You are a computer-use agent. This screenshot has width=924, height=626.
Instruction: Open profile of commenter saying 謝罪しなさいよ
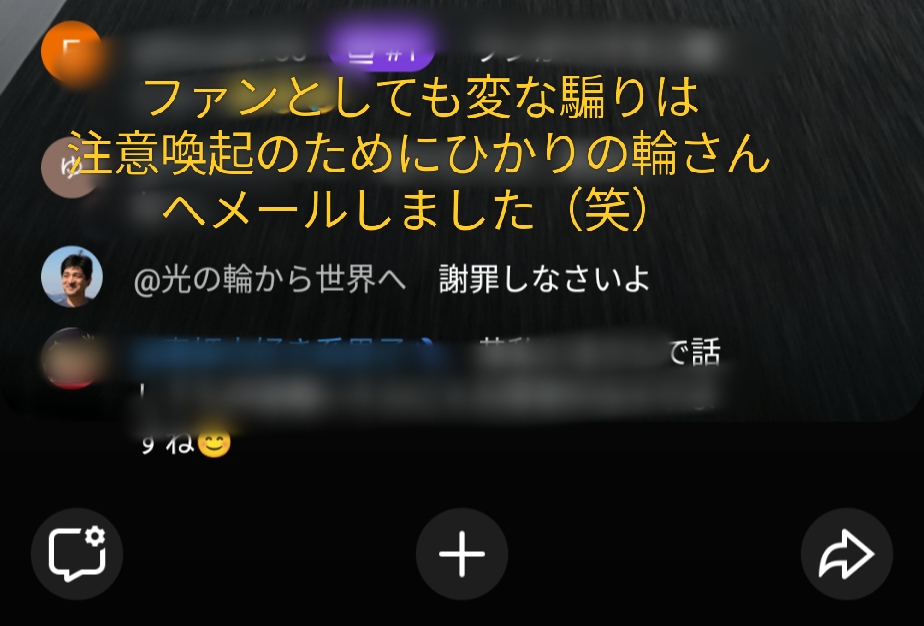click(72, 276)
